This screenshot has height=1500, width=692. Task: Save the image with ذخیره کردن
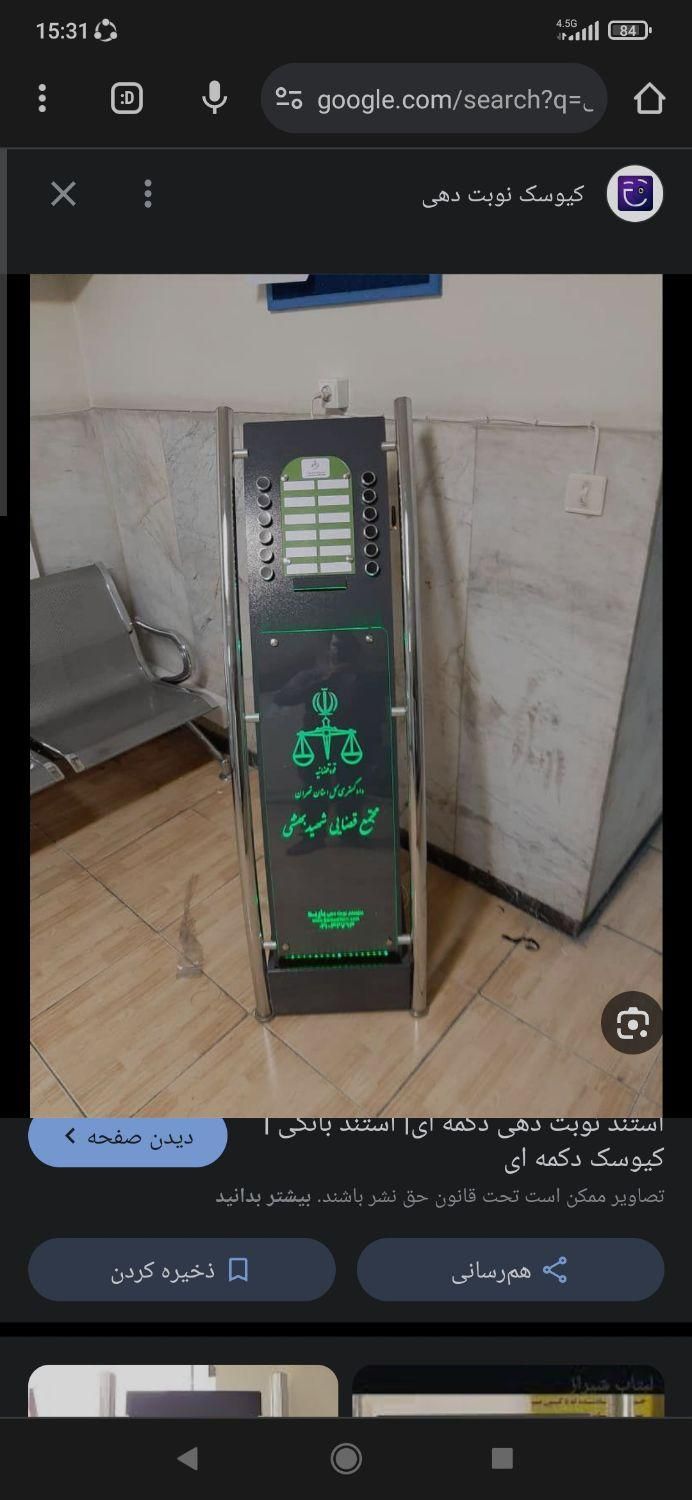181,1270
